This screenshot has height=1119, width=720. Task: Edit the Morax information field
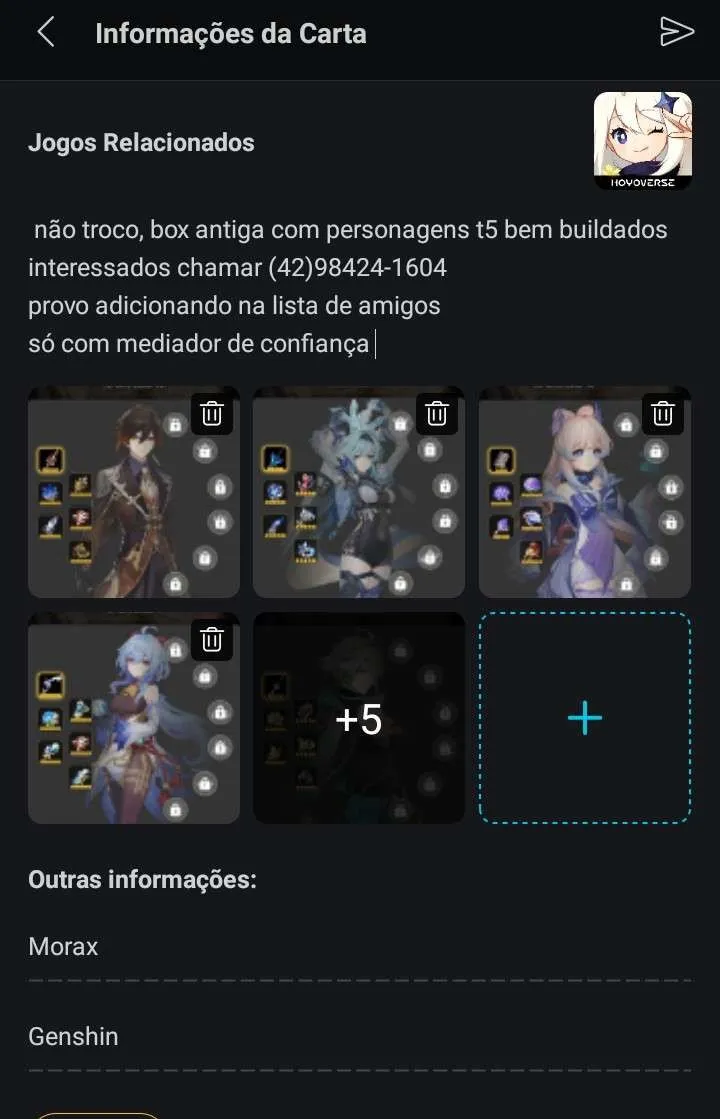pos(359,946)
